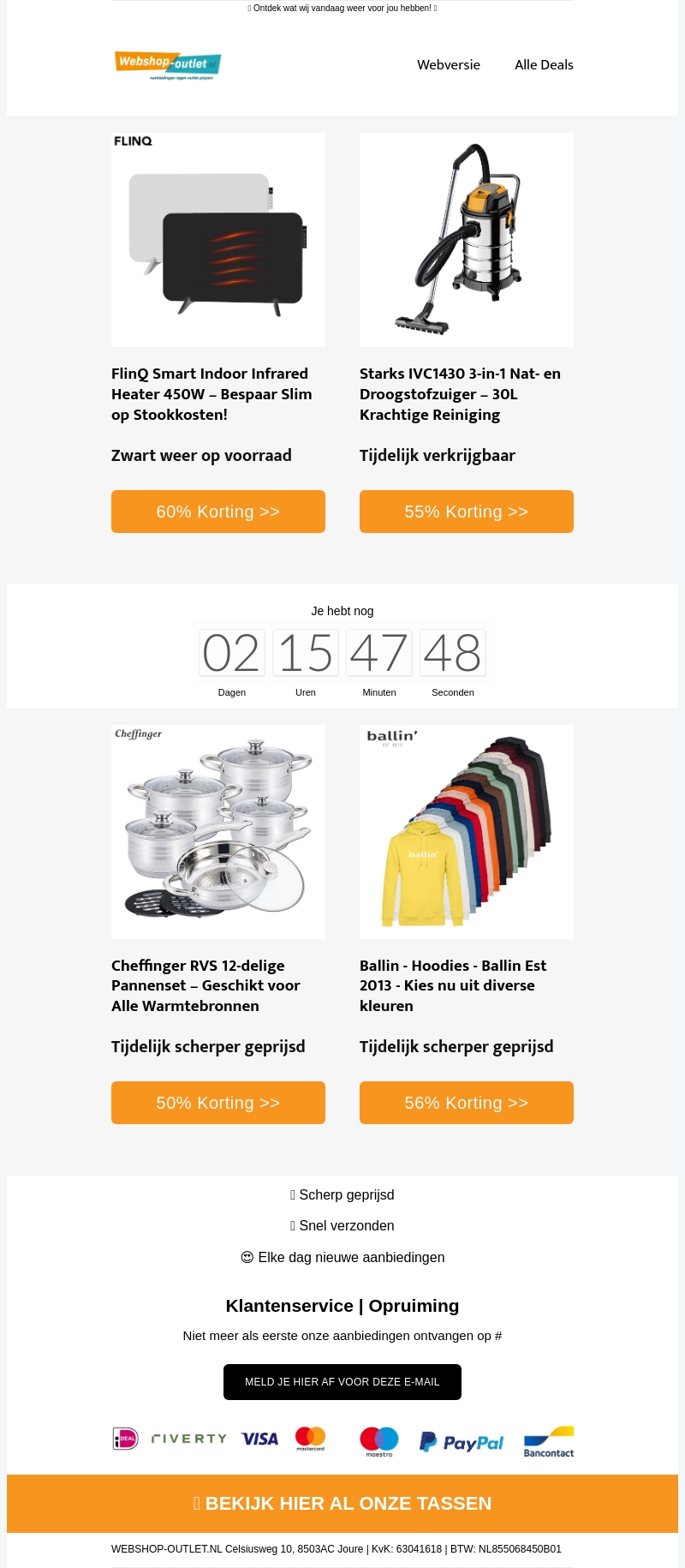Viewport: 685px width, 1568px height.
Task: Tap the 56% Korting button
Action: click(467, 1103)
